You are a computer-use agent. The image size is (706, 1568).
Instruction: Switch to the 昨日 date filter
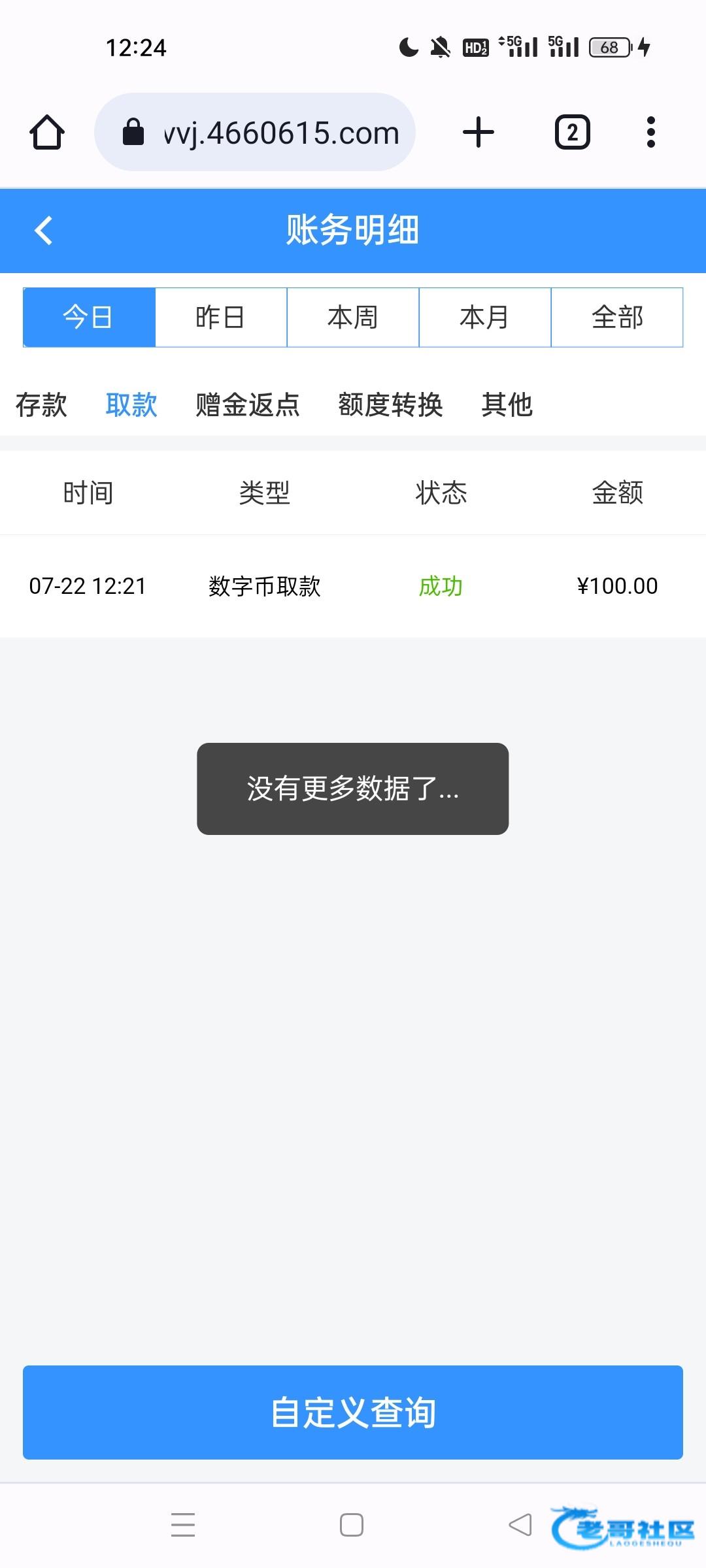[x=221, y=318]
